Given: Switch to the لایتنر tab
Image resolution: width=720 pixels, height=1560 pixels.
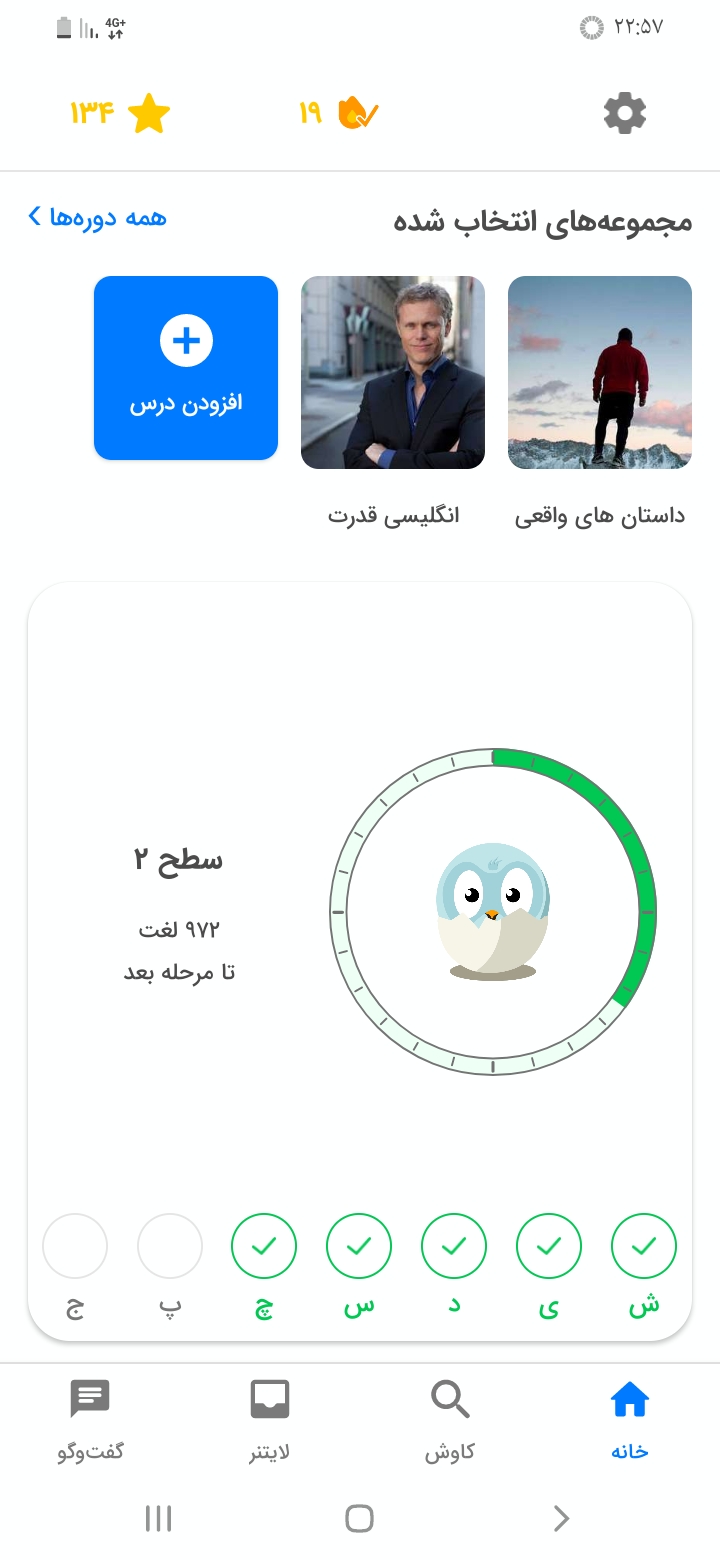Looking at the screenshot, I should pos(270,1420).
